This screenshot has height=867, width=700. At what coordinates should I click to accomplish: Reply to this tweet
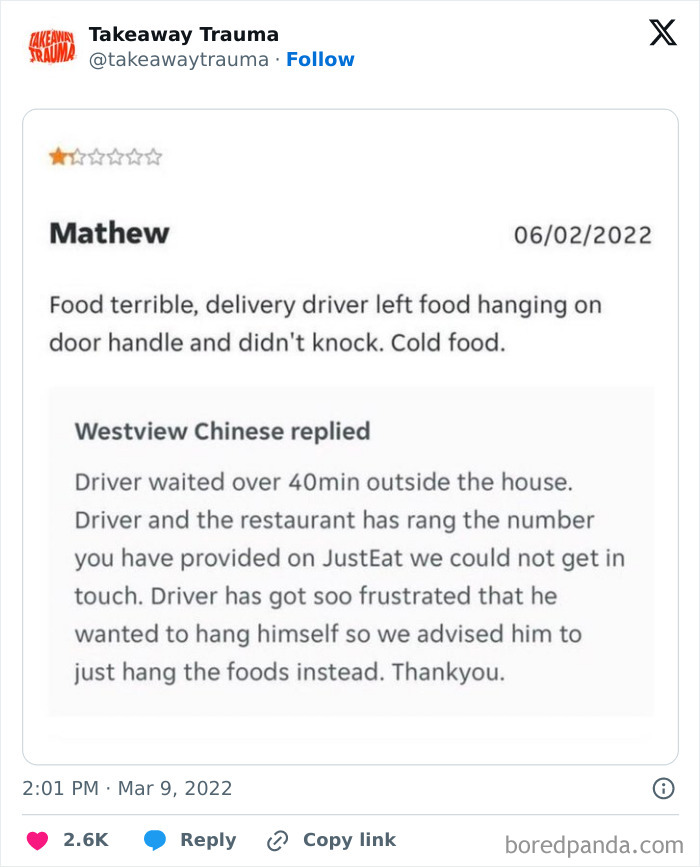190,841
